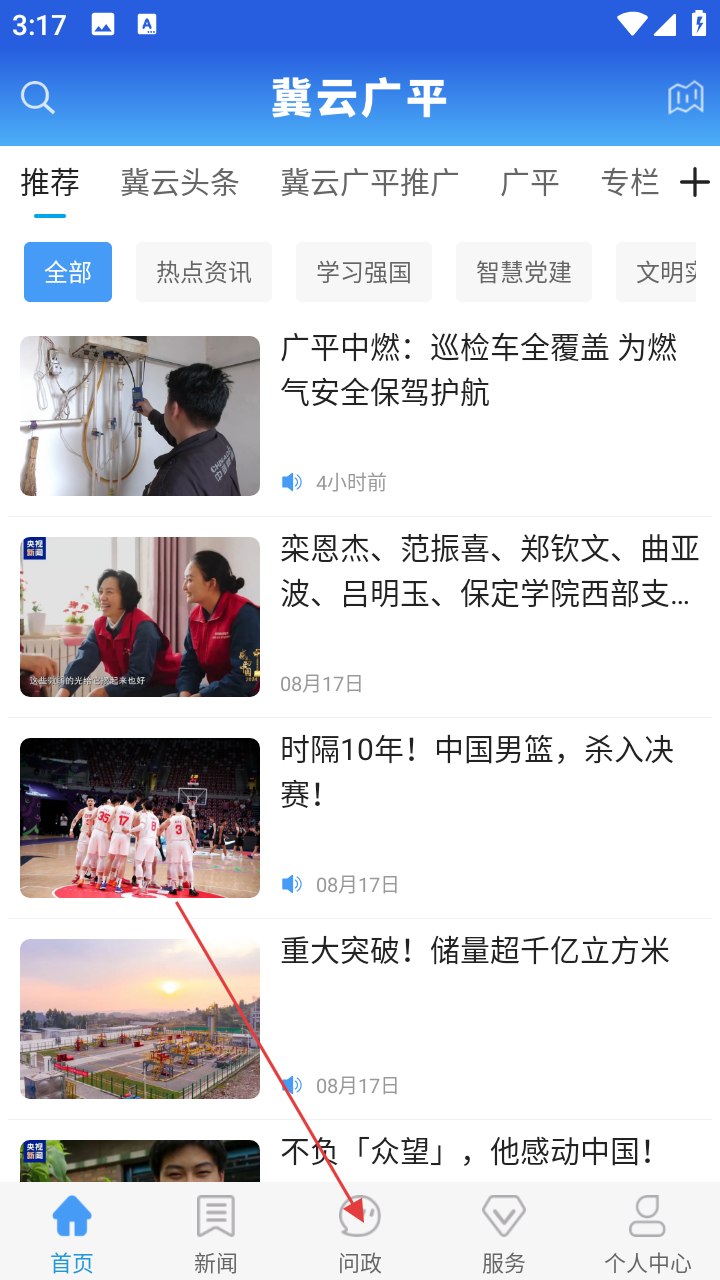Select the 智慧党建 filter chip
This screenshot has width=720, height=1280.
(x=524, y=272)
